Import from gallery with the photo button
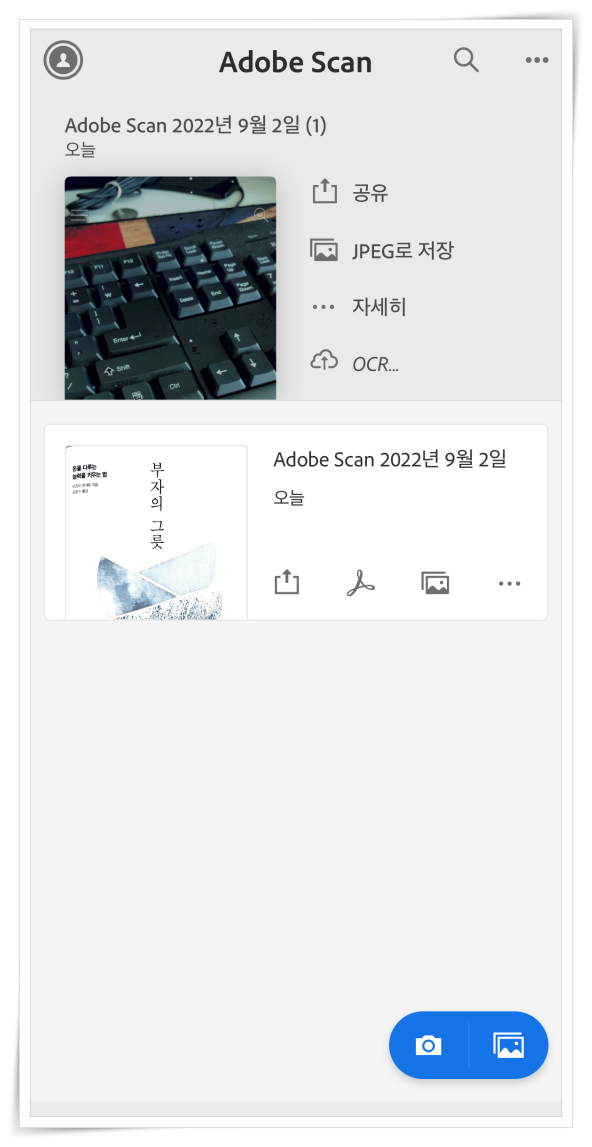The height and width of the screenshot is (1147, 592). (x=508, y=1045)
